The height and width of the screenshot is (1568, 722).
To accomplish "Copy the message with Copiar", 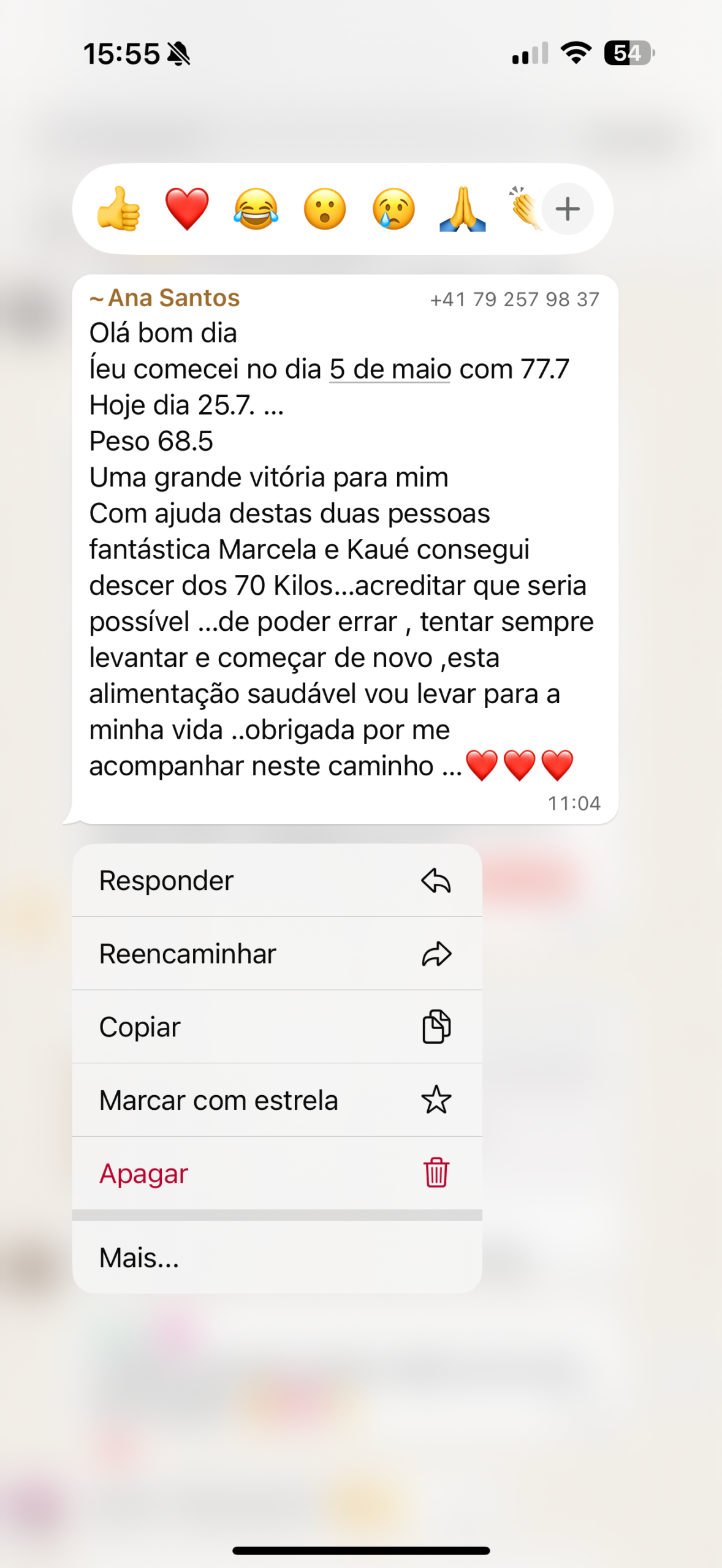I will click(277, 1027).
